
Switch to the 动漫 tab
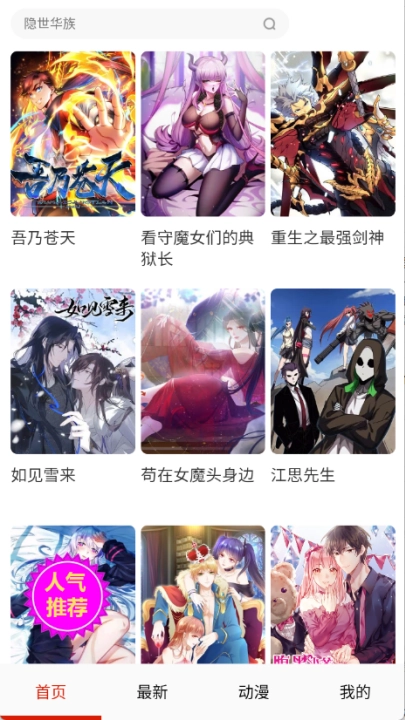pyautogui.click(x=253, y=692)
